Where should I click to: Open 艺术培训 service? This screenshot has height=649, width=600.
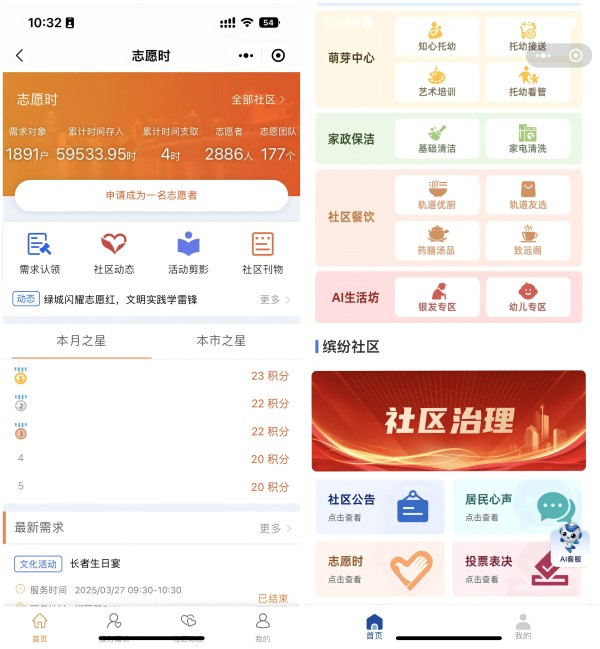pyautogui.click(x=436, y=82)
